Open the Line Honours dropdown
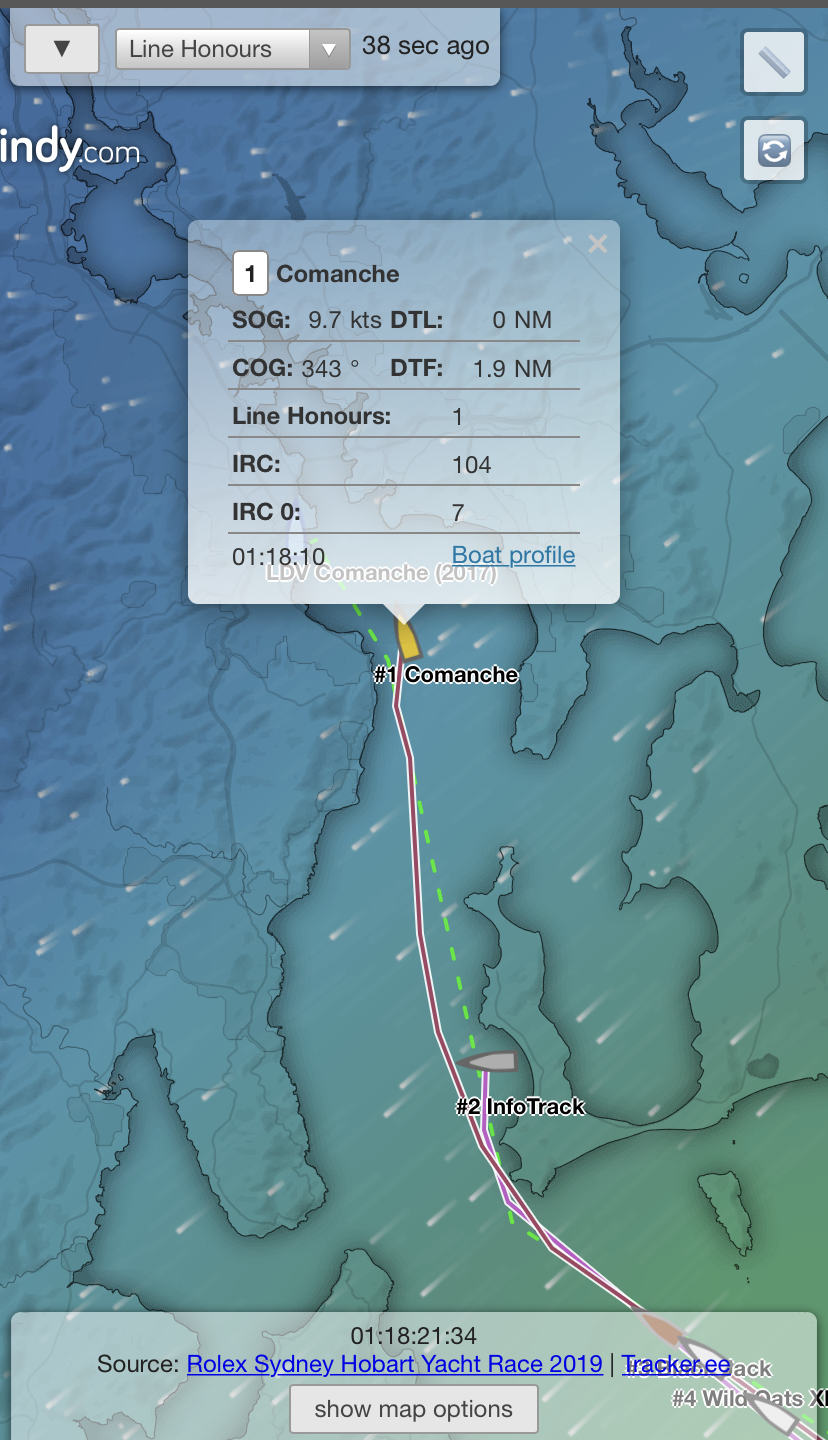 coord(233,49)
